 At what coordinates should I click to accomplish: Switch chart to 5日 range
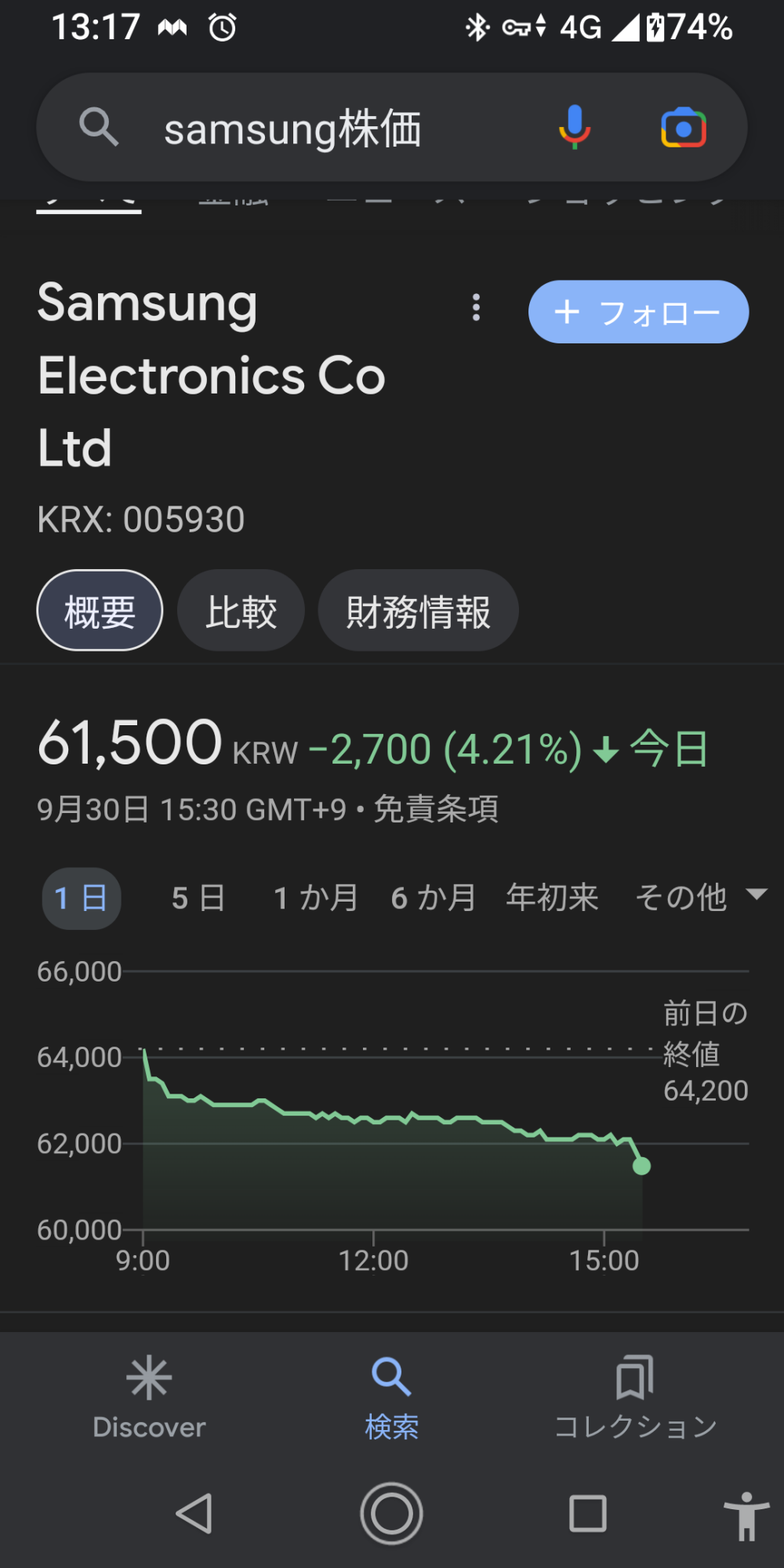pyautogui.click(x=198, y=898)
